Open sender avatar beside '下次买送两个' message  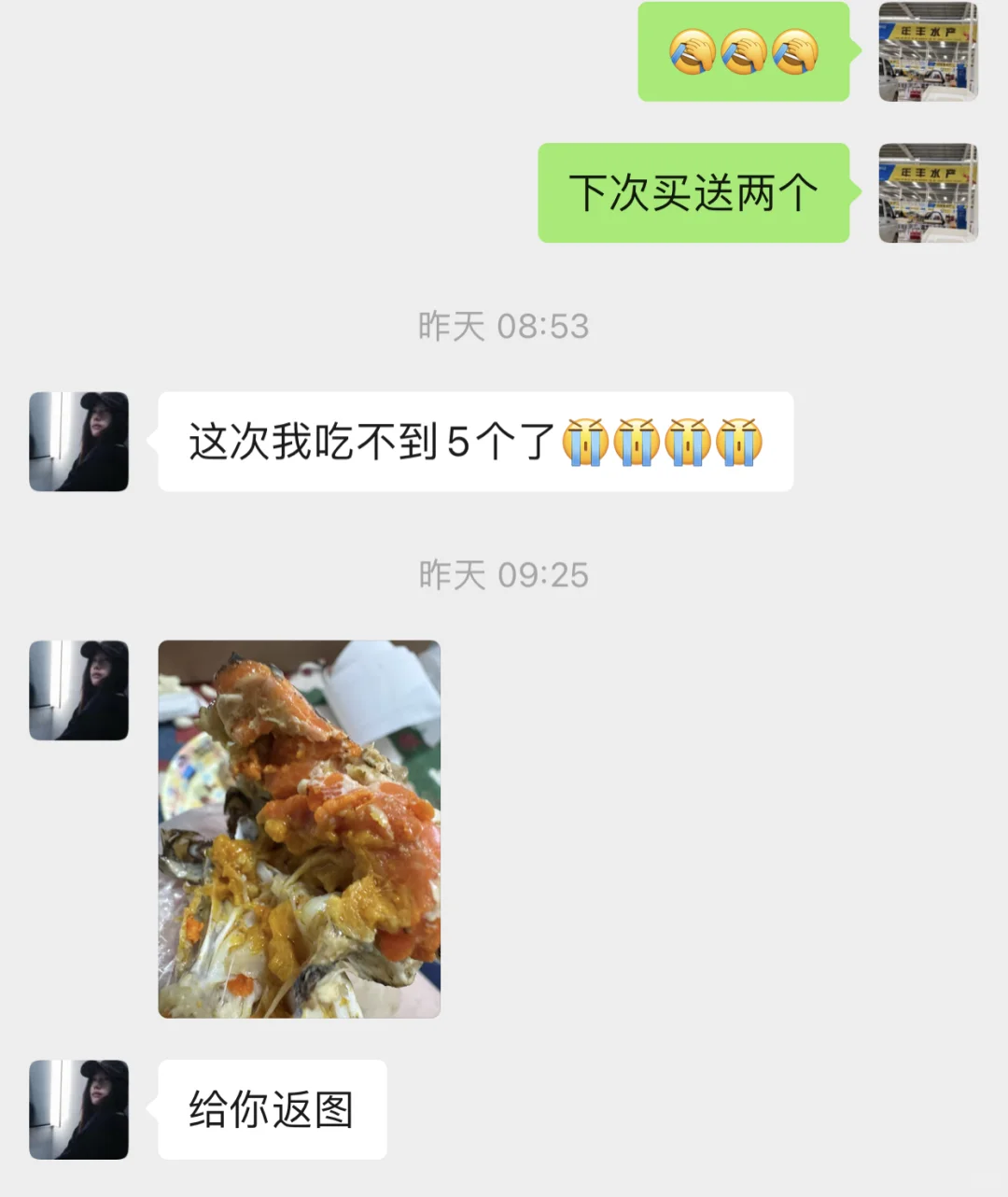[x=928, y=193]
